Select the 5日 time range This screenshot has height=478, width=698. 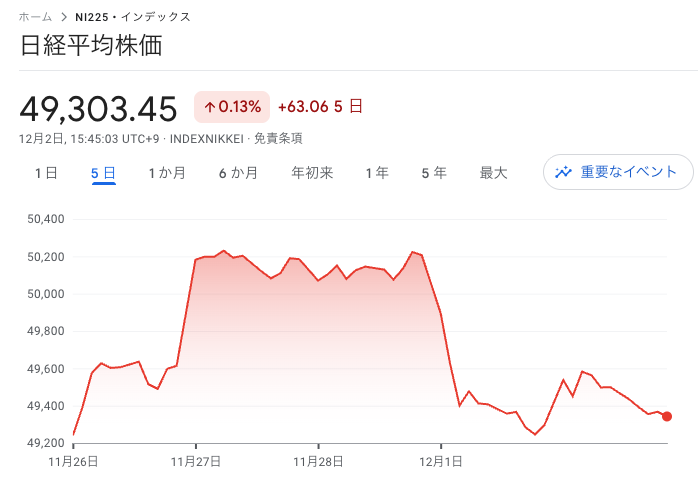pyautogui.click(x=103, y=173)
